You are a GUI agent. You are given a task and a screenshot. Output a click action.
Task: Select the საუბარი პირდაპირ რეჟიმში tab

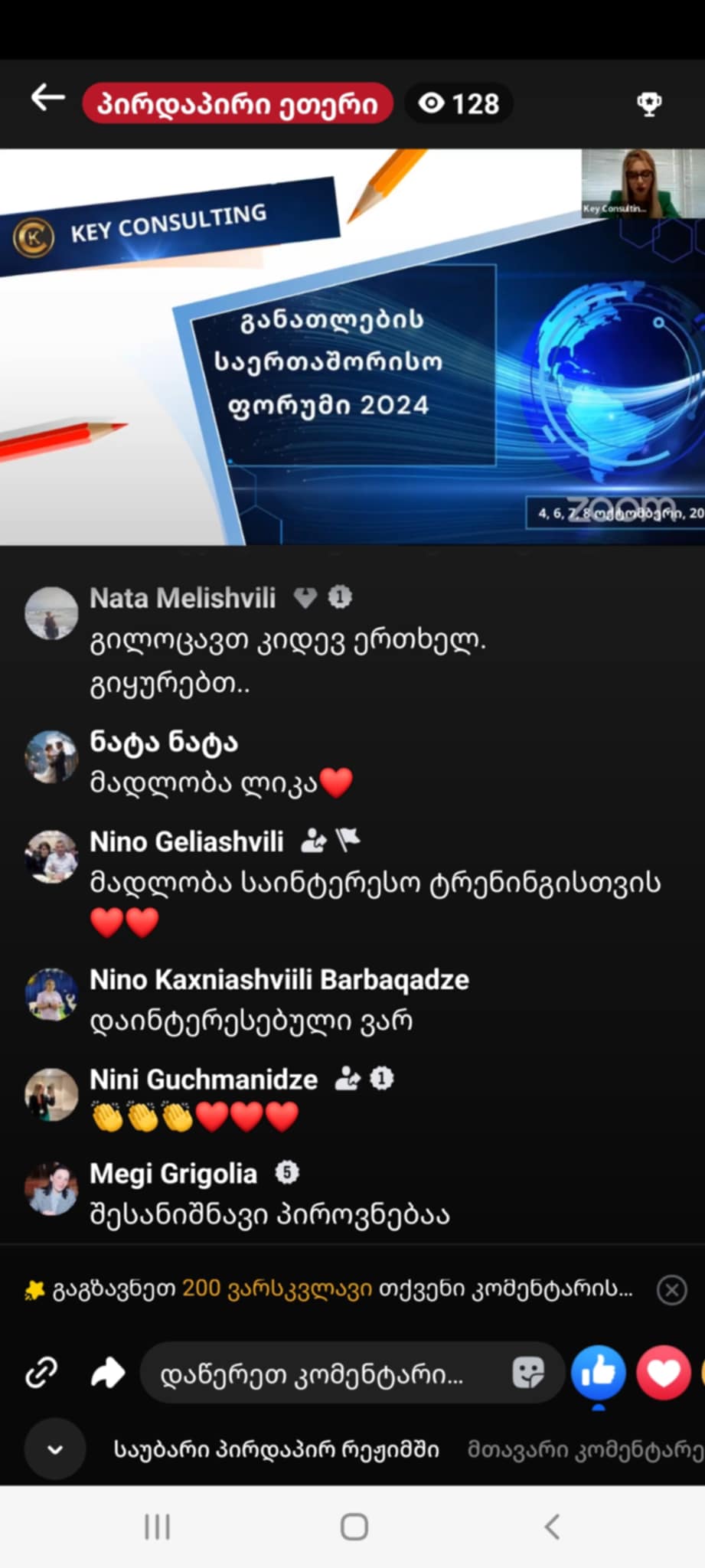click(276, 1449)
